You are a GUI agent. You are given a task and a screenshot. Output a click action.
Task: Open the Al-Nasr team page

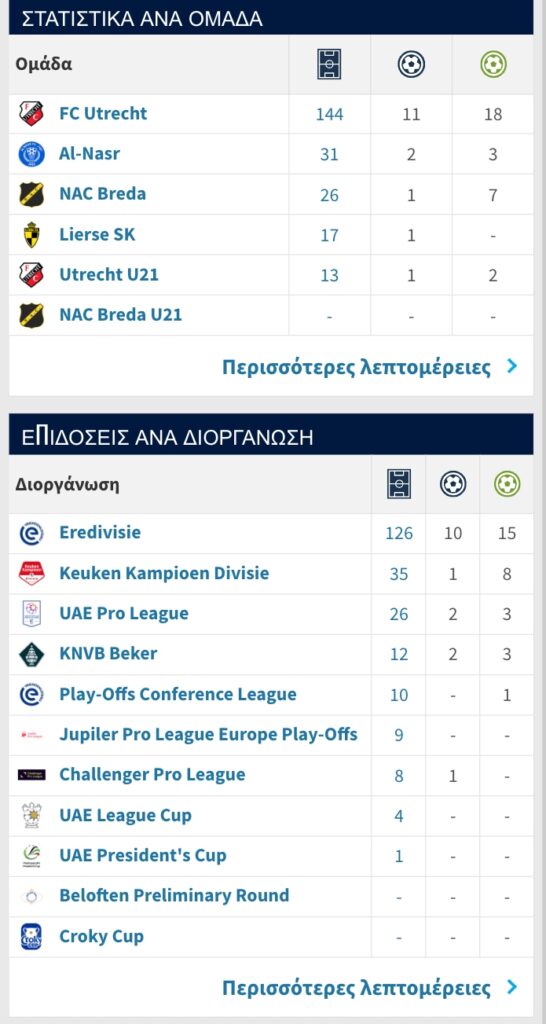(89, 154)
